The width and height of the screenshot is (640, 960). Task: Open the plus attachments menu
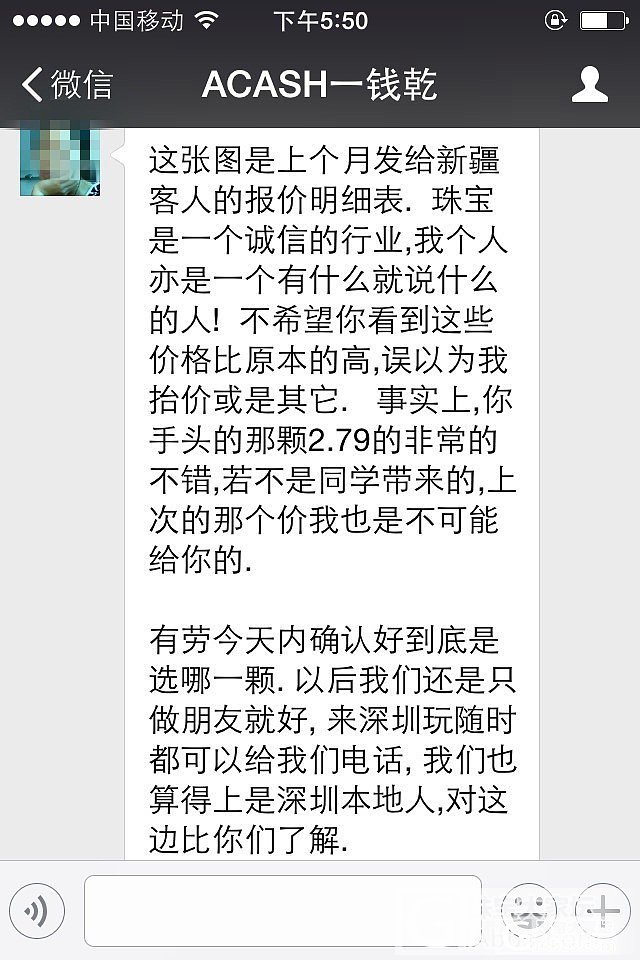[x=603, y=910]
